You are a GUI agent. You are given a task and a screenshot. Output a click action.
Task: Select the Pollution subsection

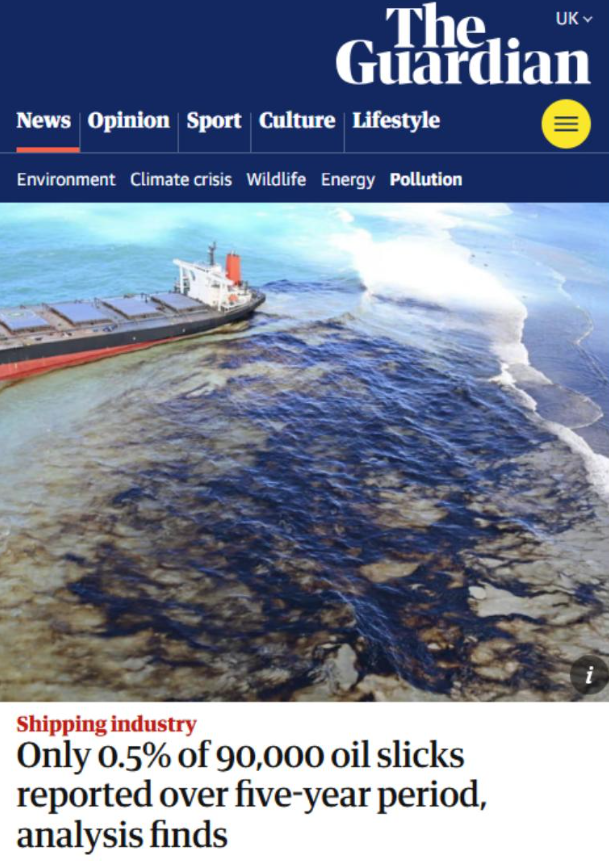click(426, 180)
